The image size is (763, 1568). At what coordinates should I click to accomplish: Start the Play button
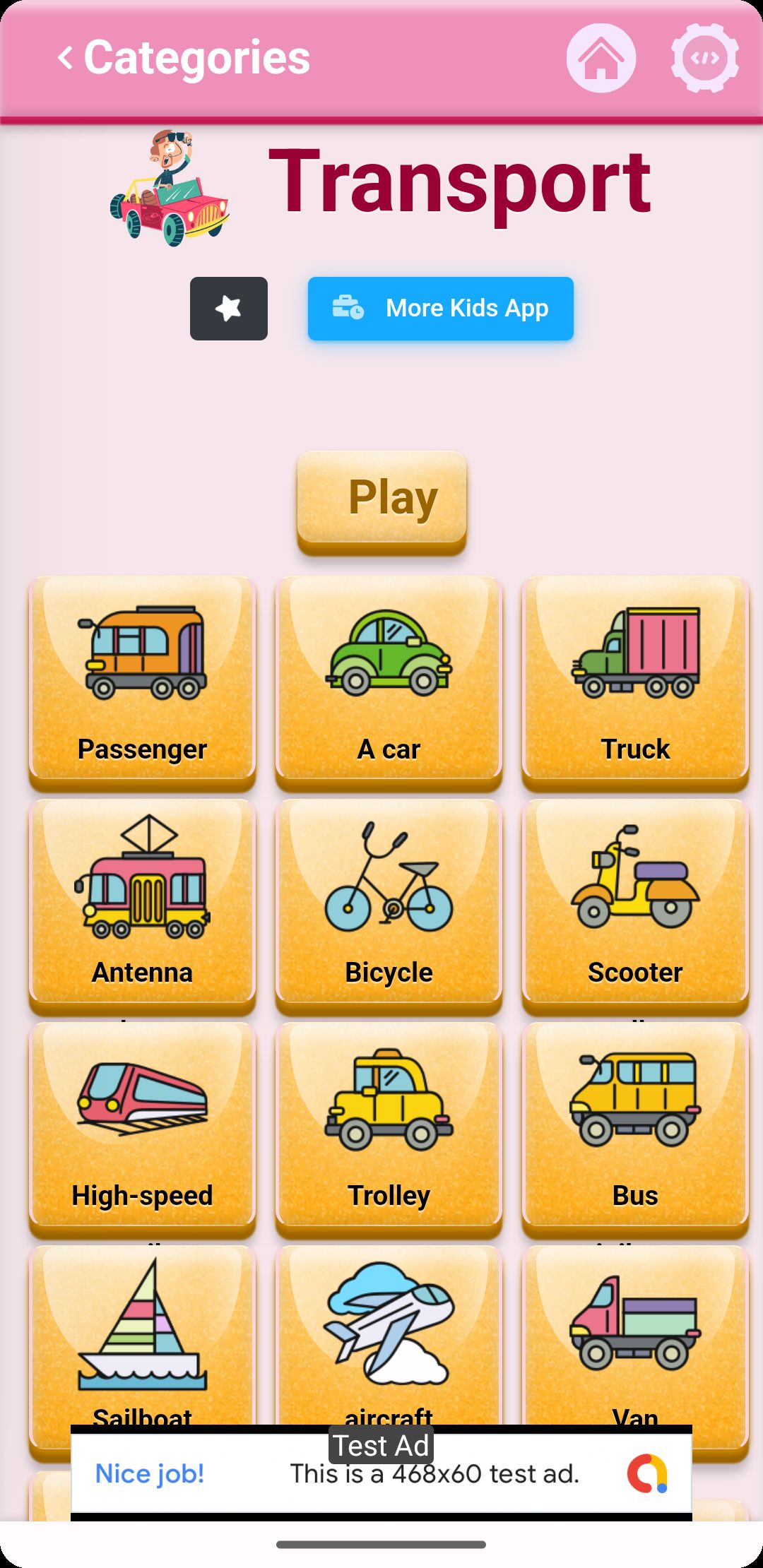point(381,499)
